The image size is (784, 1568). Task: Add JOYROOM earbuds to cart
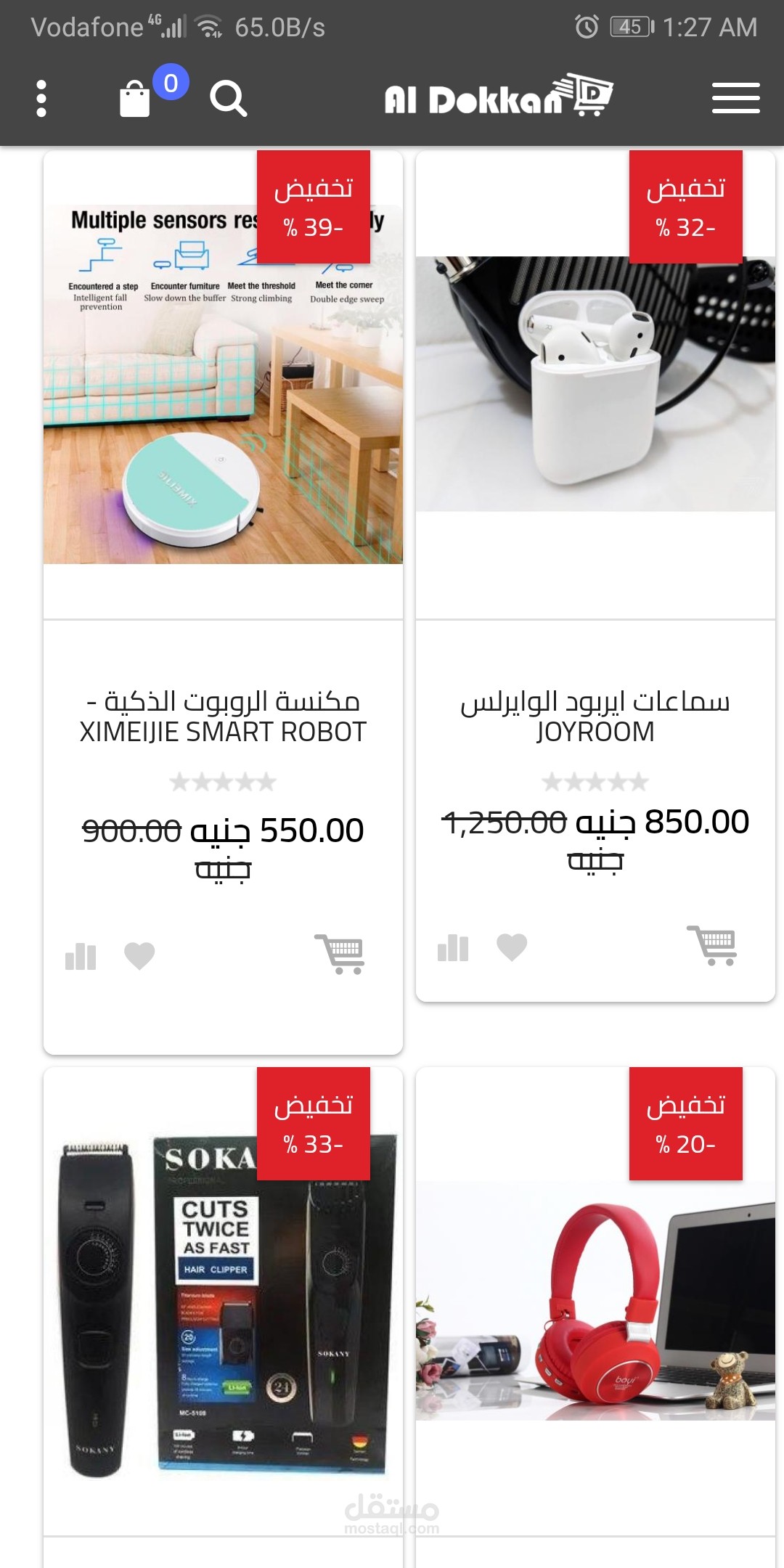coord(712,945)
